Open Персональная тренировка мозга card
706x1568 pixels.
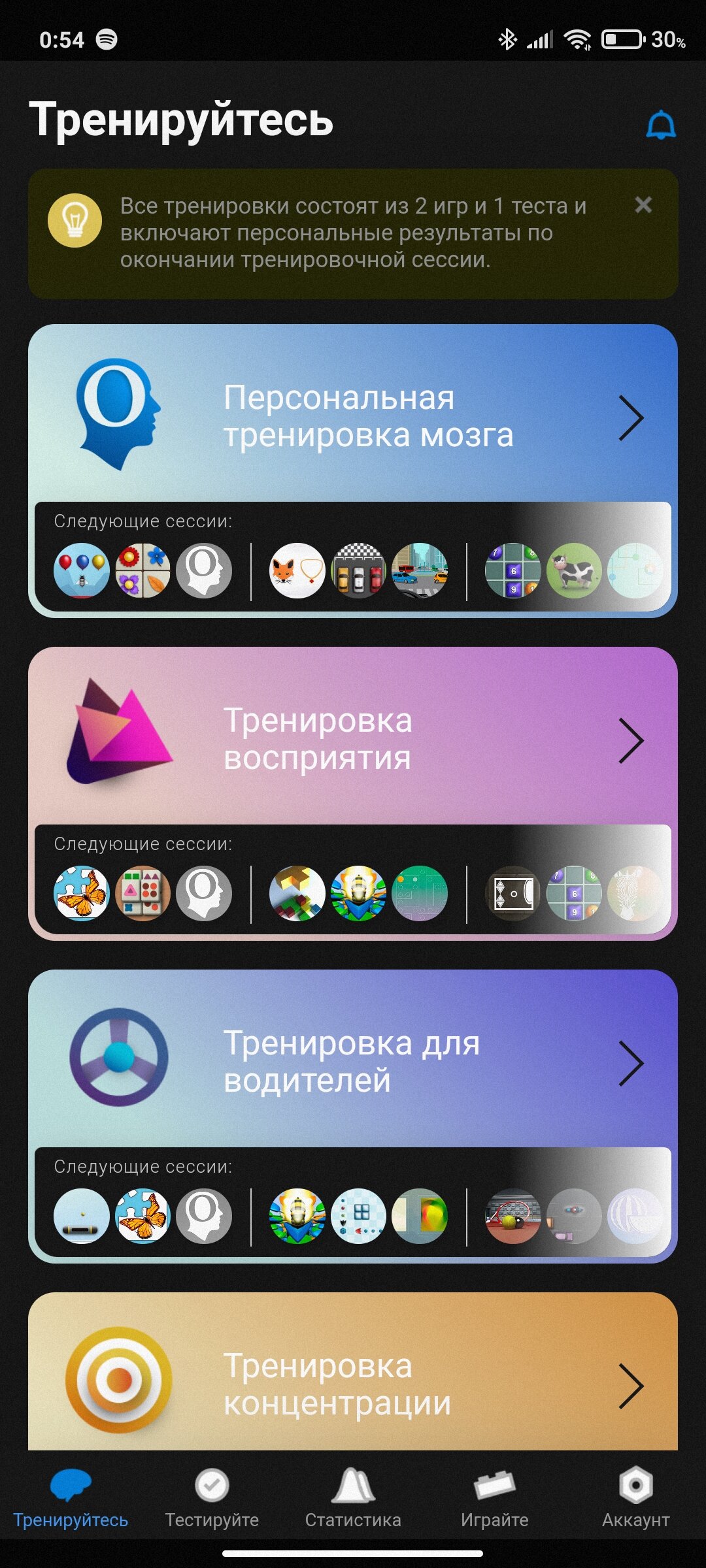click(353, 471)
